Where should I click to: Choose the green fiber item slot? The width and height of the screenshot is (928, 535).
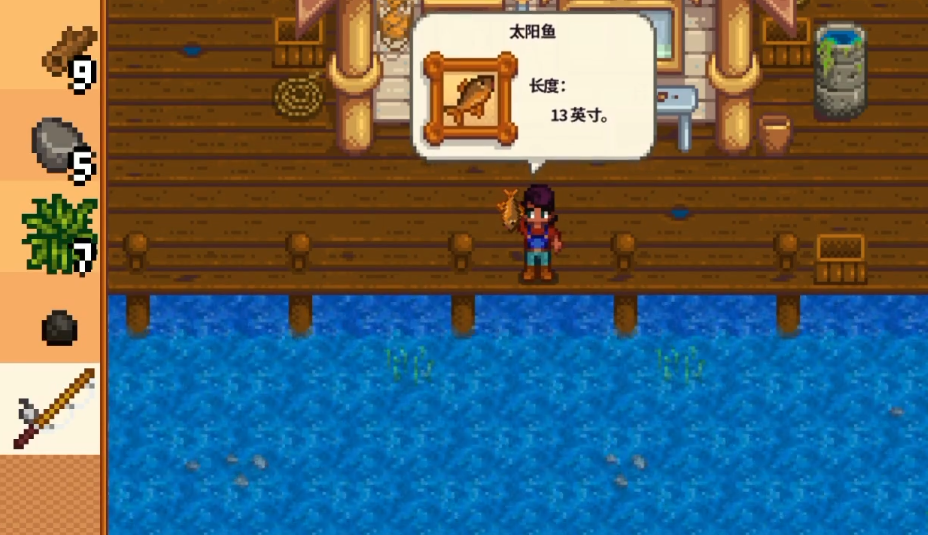point(58,232)
